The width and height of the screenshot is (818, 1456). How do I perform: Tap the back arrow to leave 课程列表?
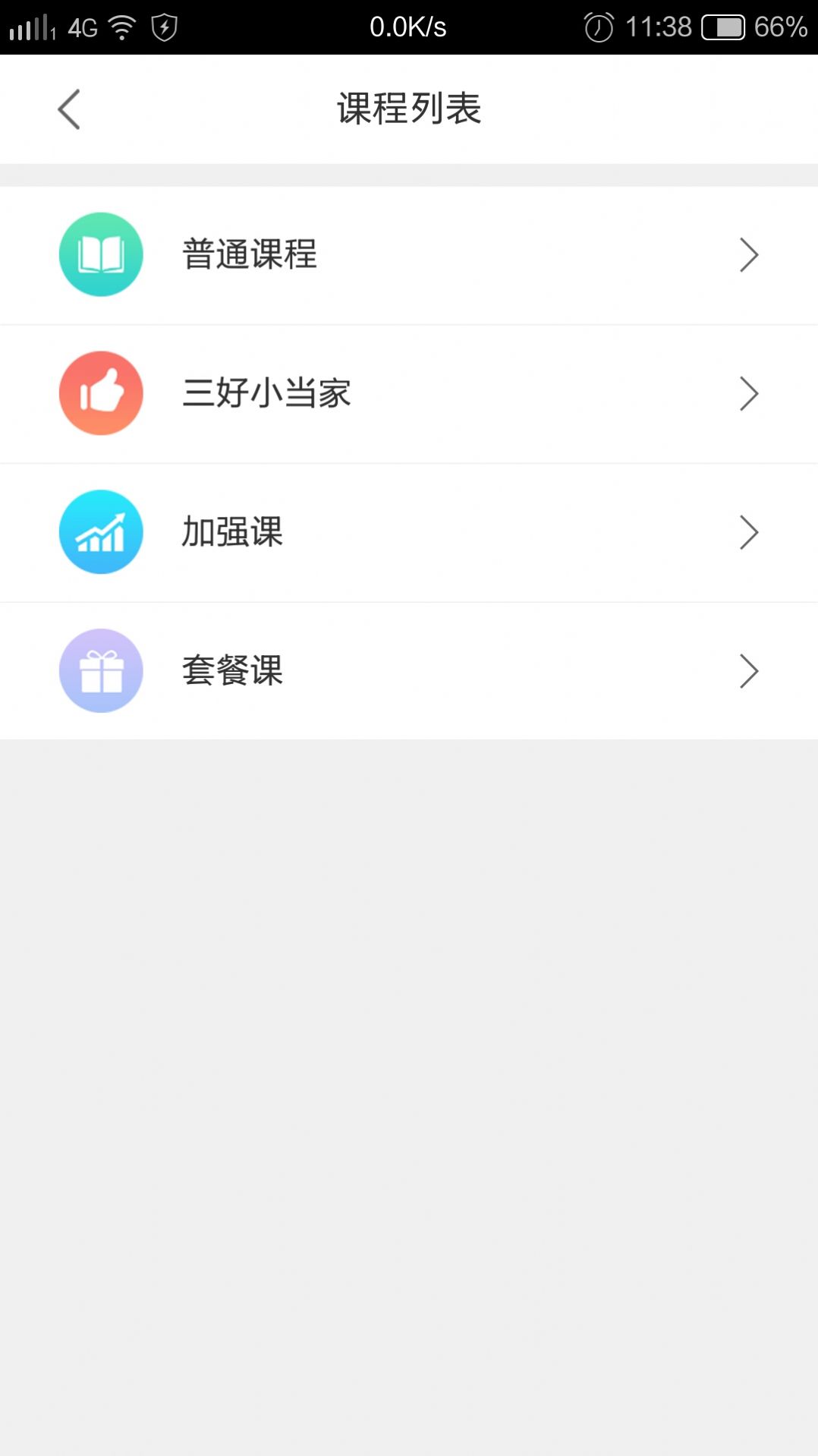68,109
